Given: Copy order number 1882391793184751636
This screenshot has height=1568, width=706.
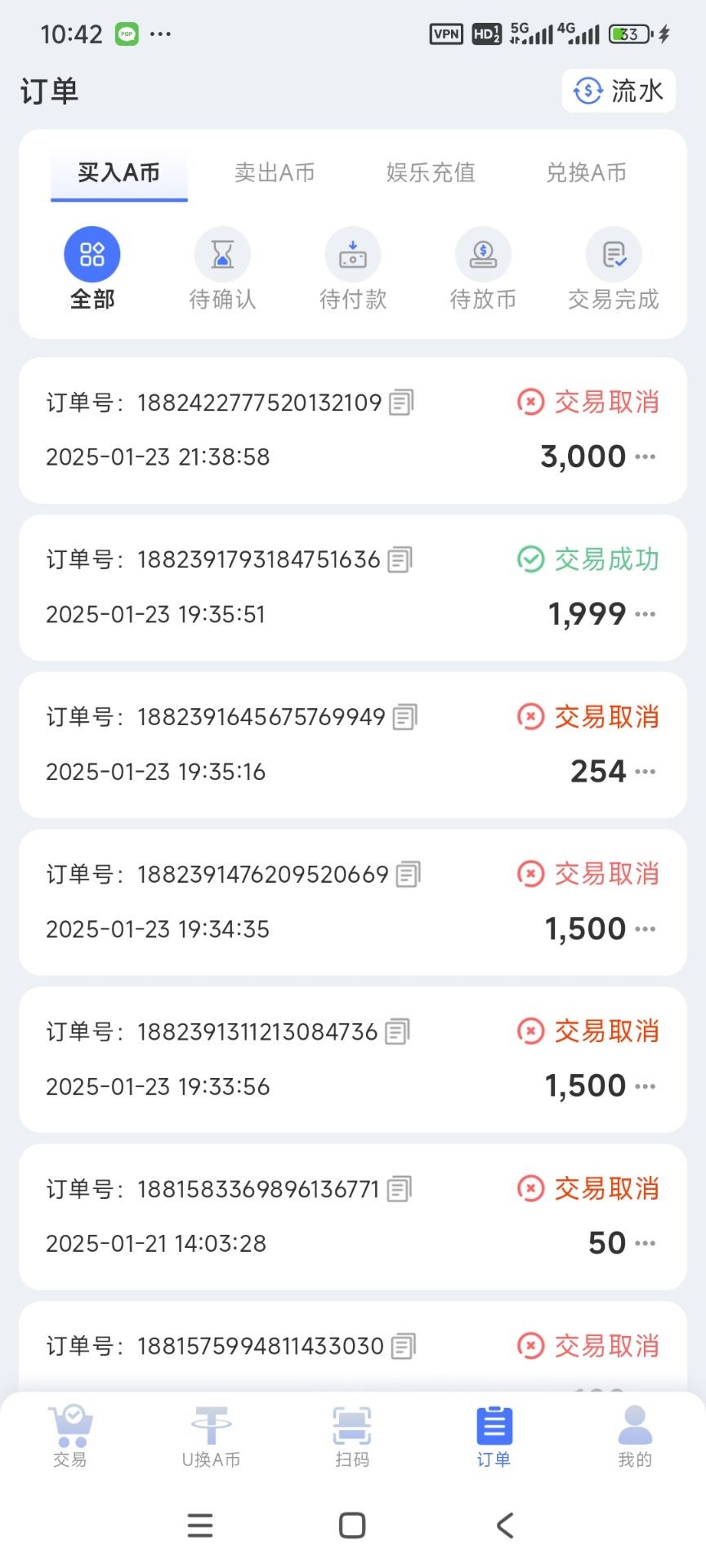Looking at the screenshot, I should 400,560.
